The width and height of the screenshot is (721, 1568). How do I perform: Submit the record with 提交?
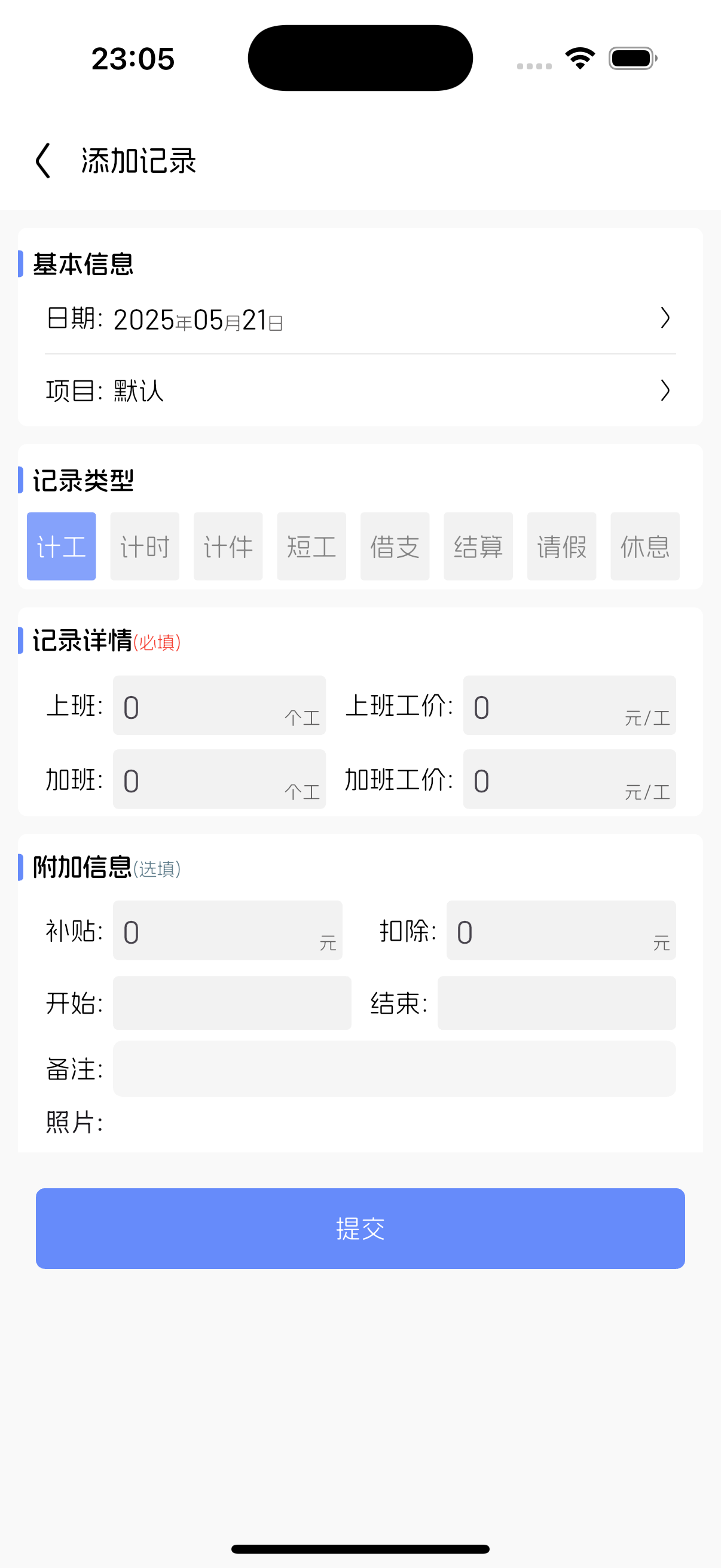point(360,1228)
